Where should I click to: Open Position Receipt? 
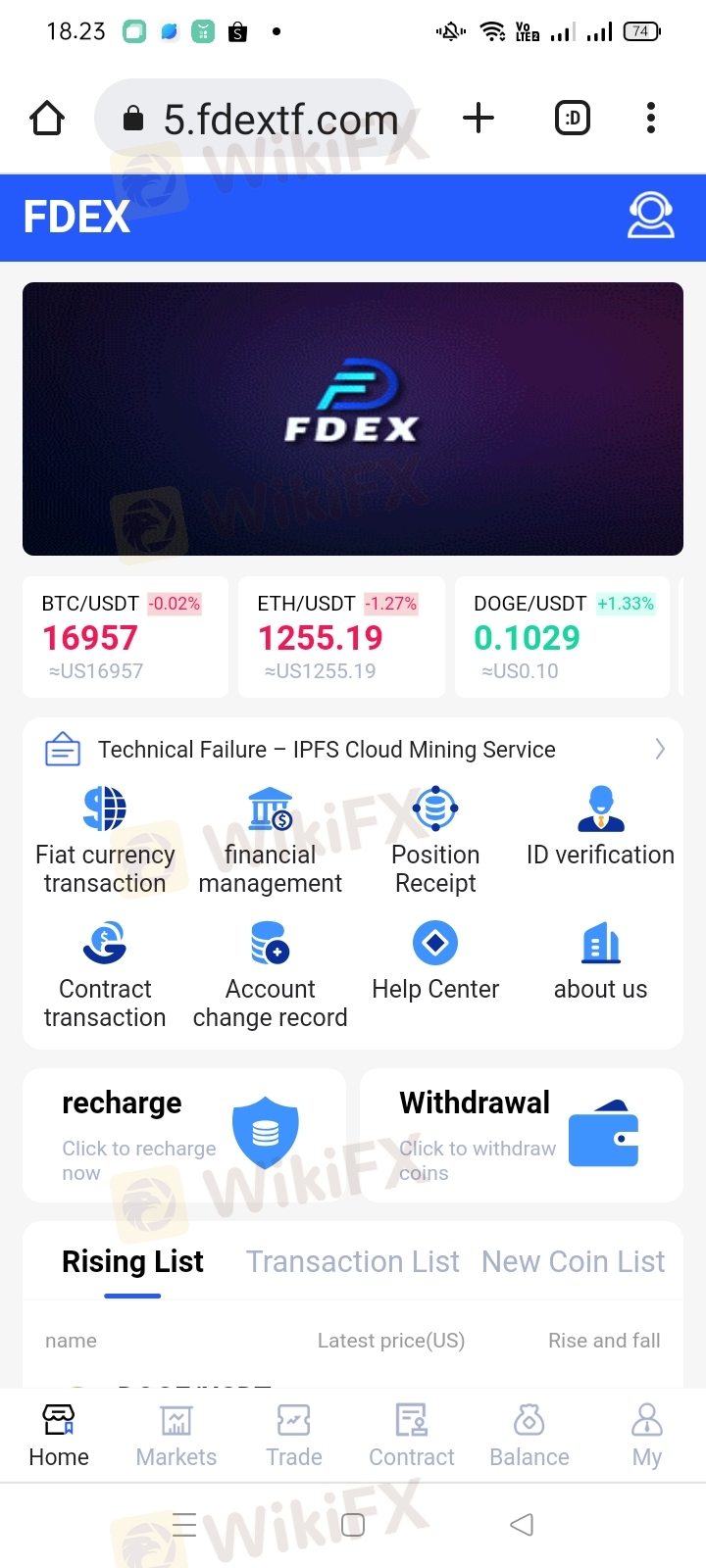435,841
